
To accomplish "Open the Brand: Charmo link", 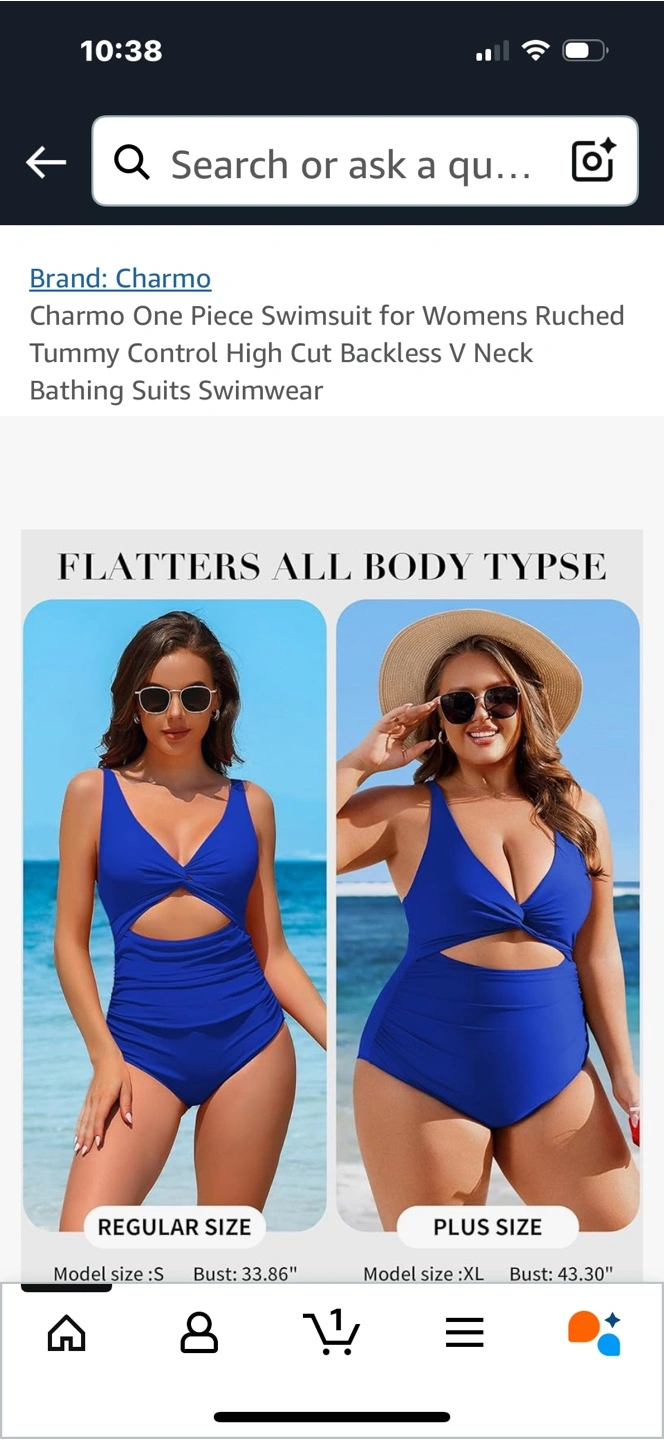I will click(x=120, y=278).
